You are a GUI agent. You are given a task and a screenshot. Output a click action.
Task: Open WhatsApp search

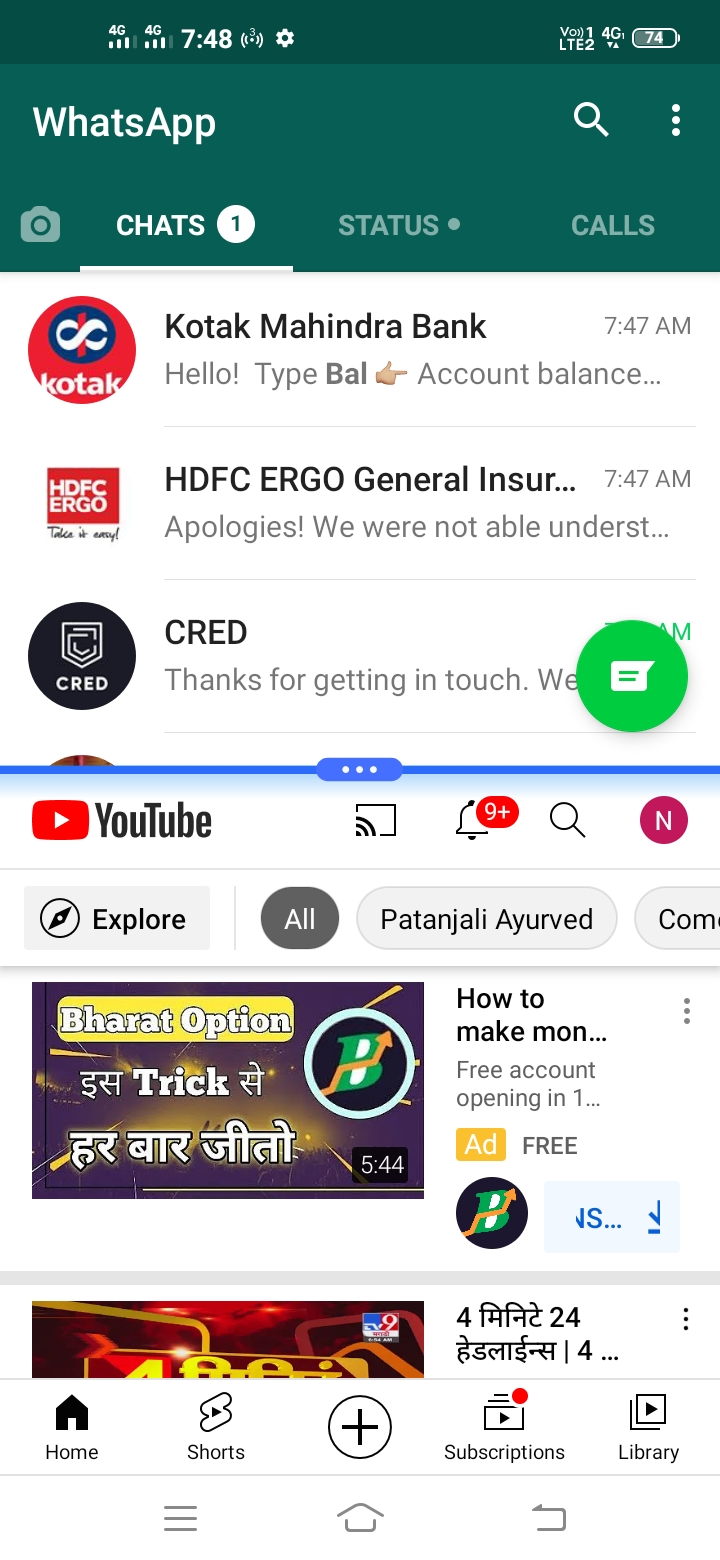tap(591, 121)
